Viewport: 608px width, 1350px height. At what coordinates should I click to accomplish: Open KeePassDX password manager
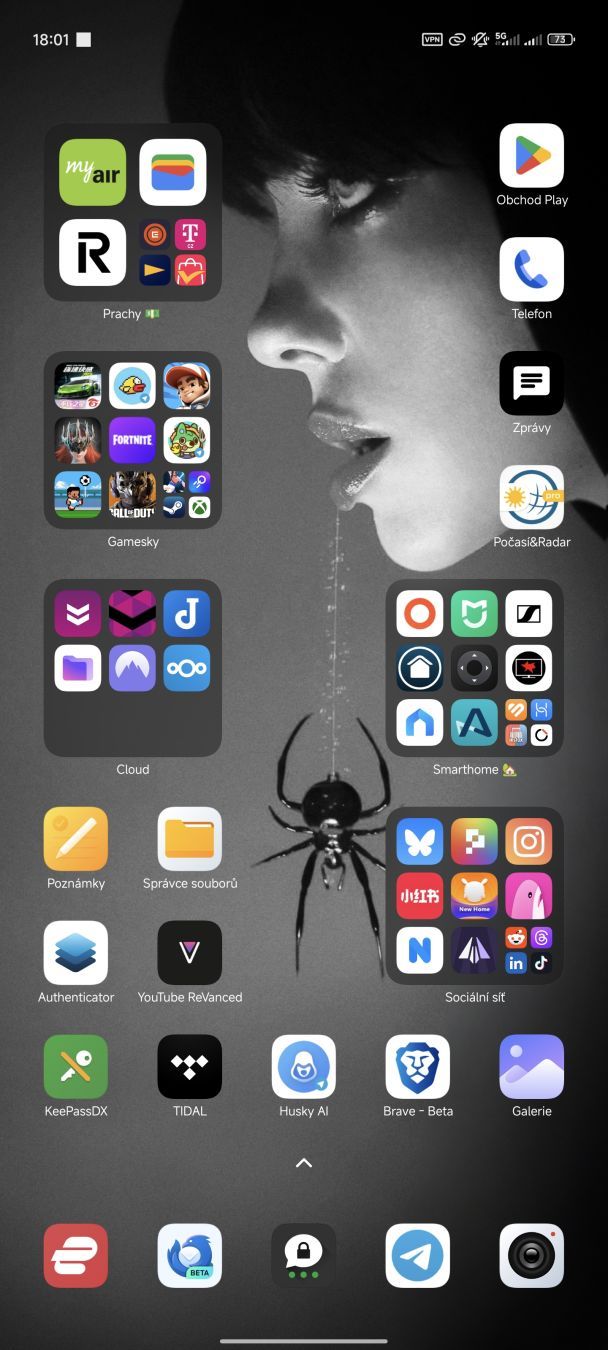[76, 1068]
